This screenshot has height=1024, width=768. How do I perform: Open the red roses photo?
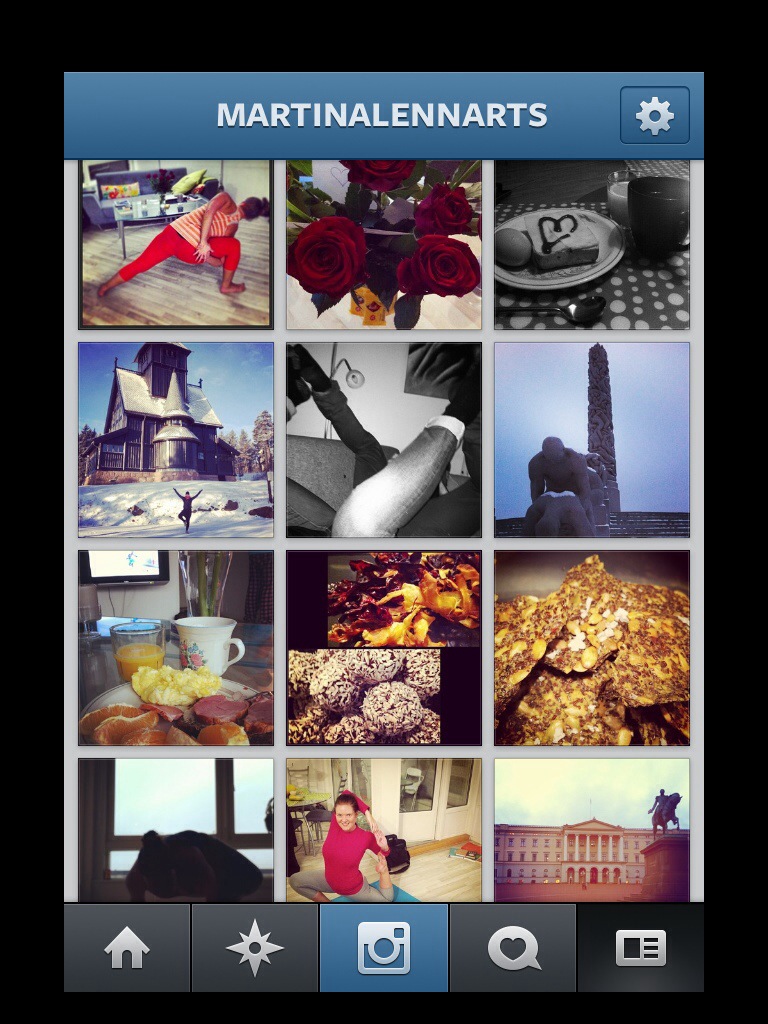click(x=384, y=244)
